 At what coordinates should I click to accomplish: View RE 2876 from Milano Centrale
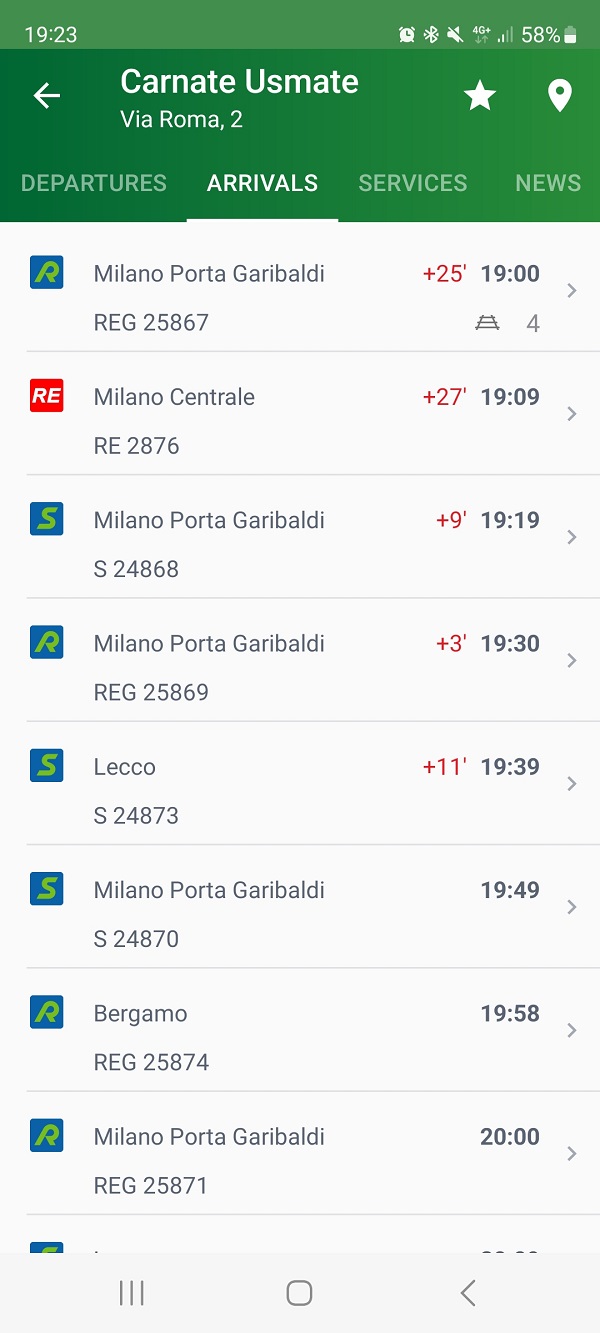(x=300, y=413)
